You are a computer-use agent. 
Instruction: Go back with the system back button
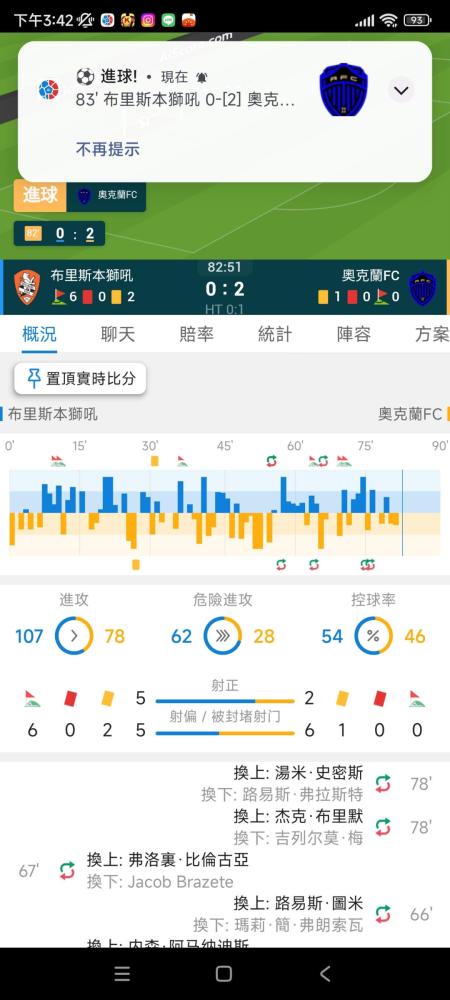pyautogui.click(x=325, y=973)
